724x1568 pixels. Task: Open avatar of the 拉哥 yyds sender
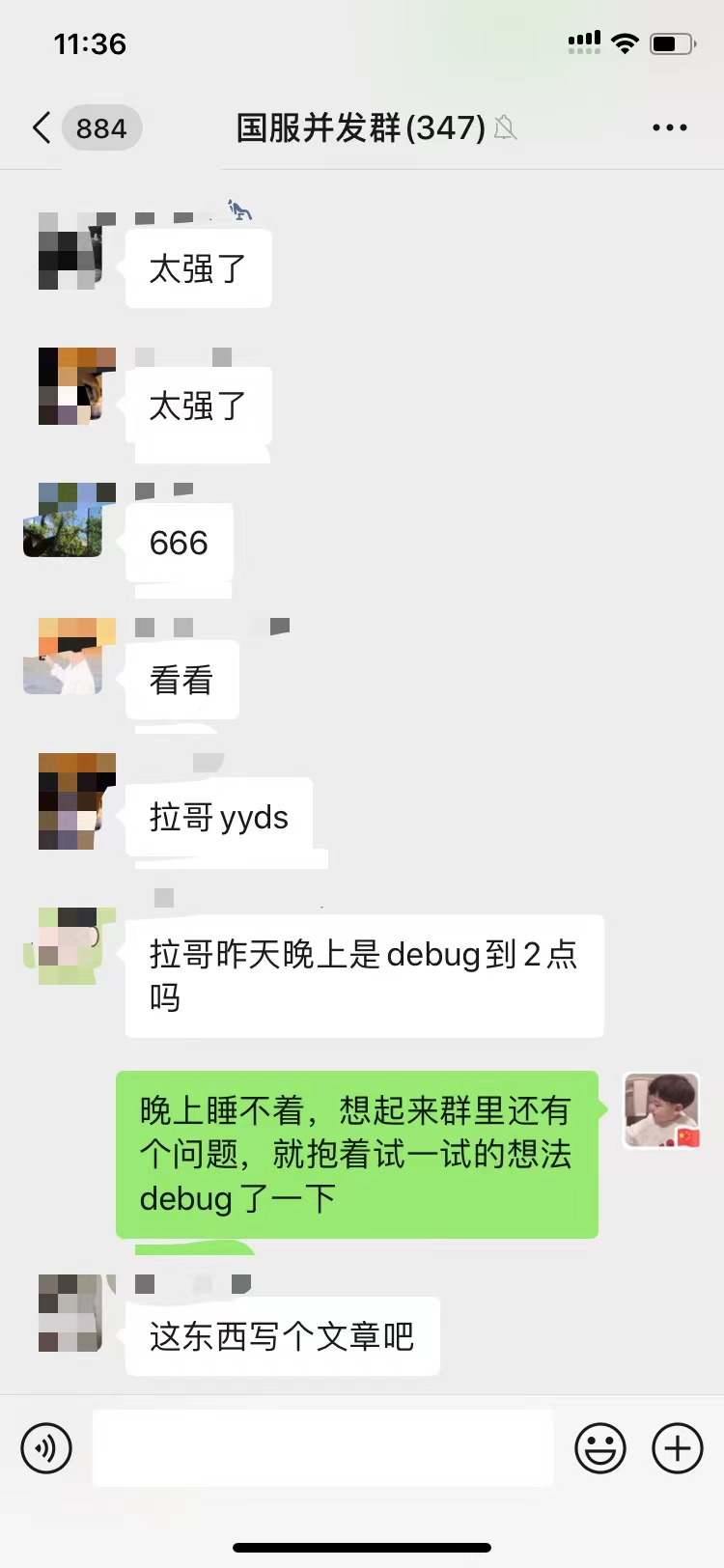75,801
